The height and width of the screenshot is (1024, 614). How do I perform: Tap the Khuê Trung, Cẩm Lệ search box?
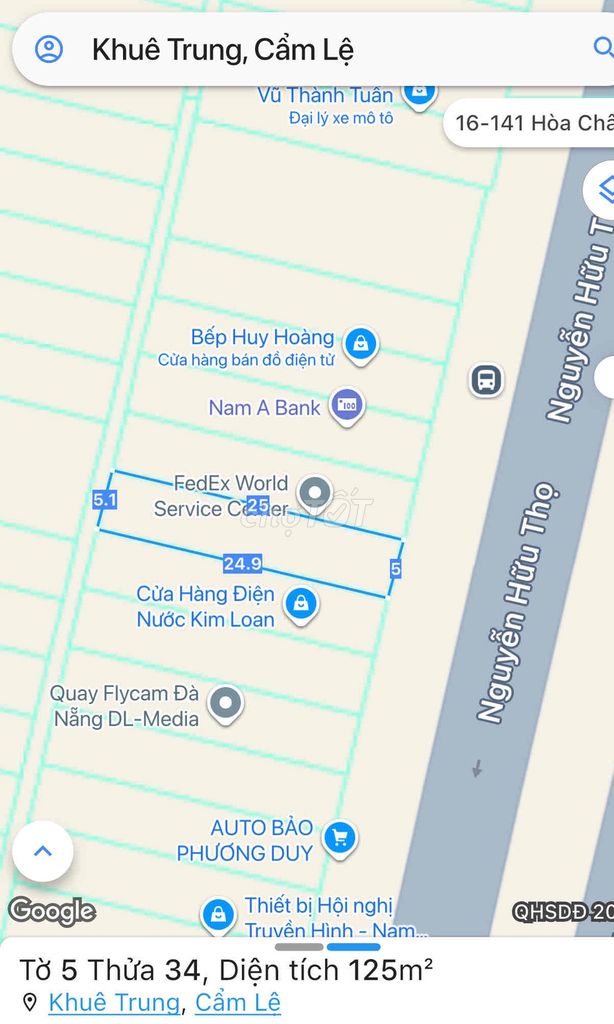tap(300, 49)
